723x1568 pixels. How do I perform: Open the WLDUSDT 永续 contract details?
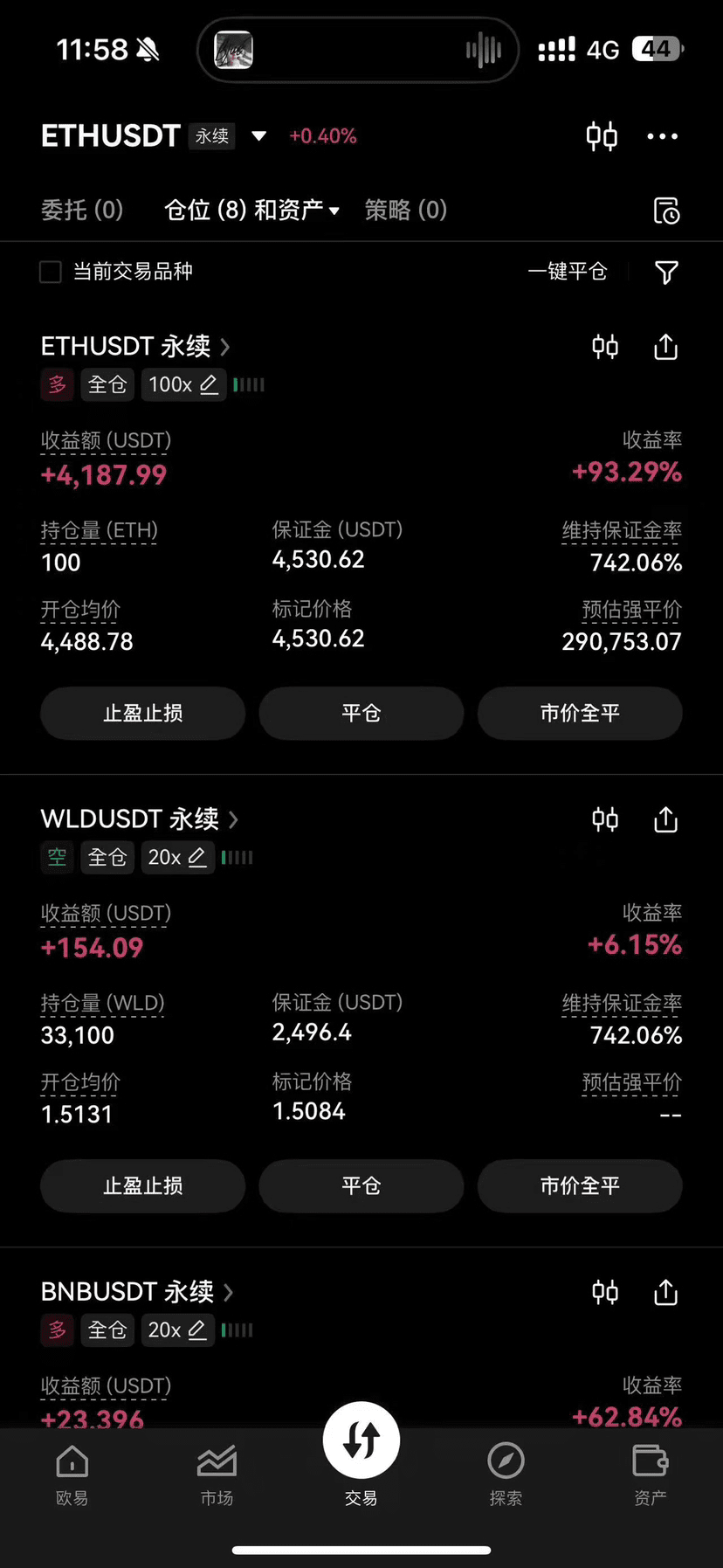point(140,819)
